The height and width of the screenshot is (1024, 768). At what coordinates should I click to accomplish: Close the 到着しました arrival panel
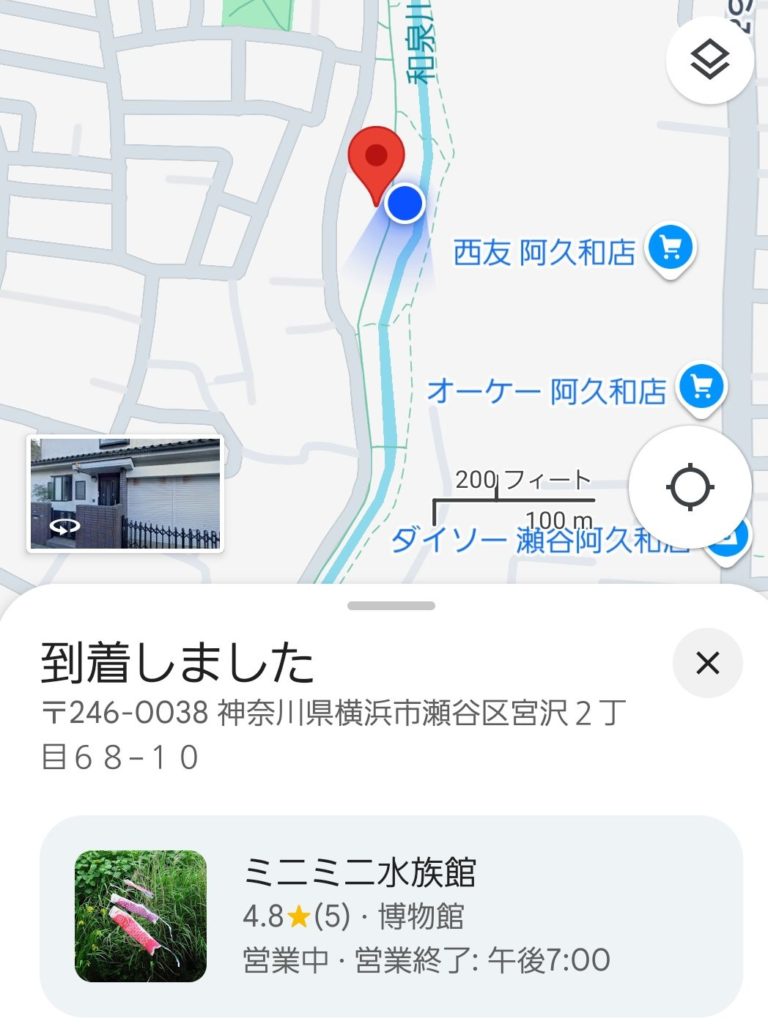[707, 663]
